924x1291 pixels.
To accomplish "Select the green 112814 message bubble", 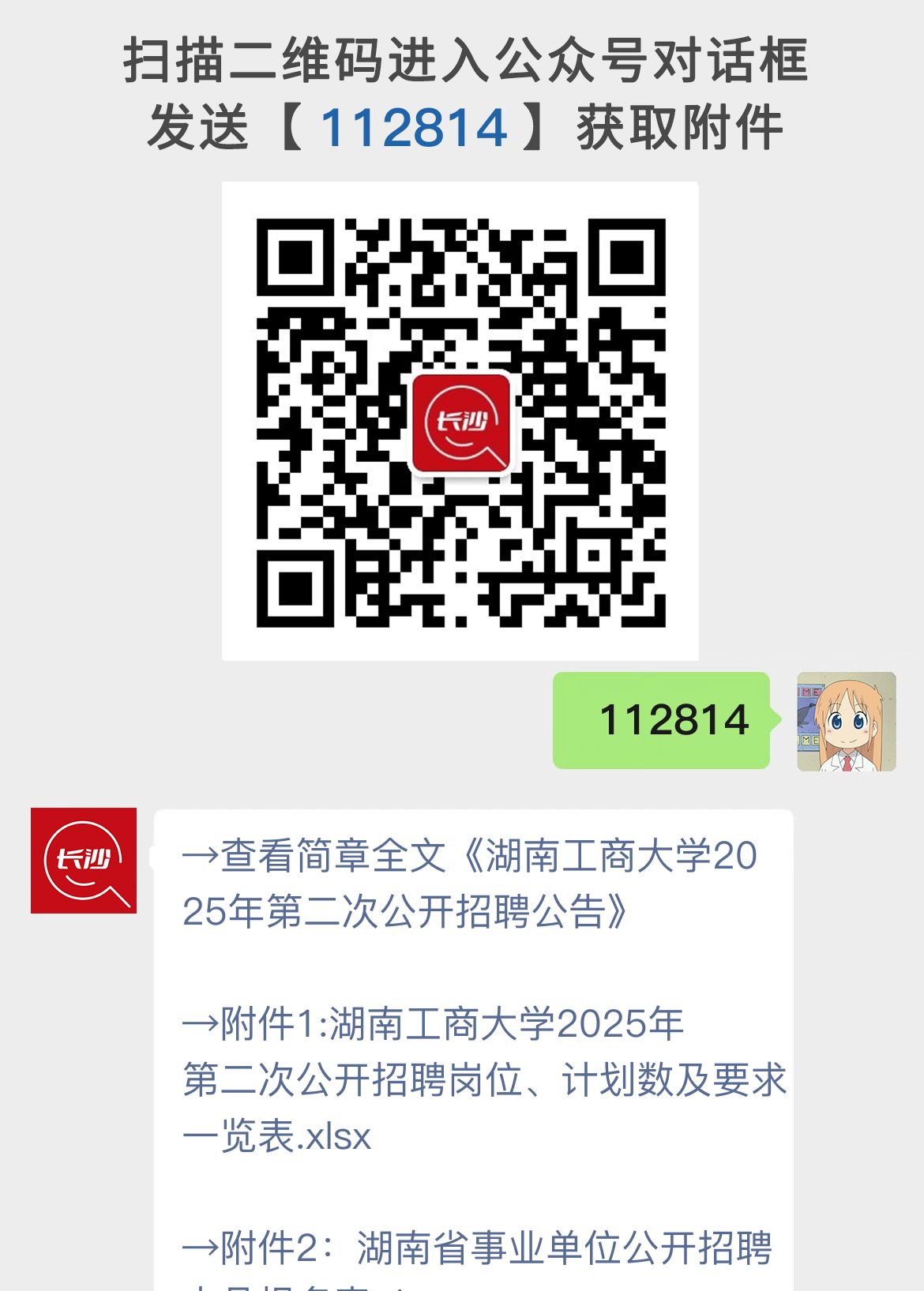I will 663,720.
